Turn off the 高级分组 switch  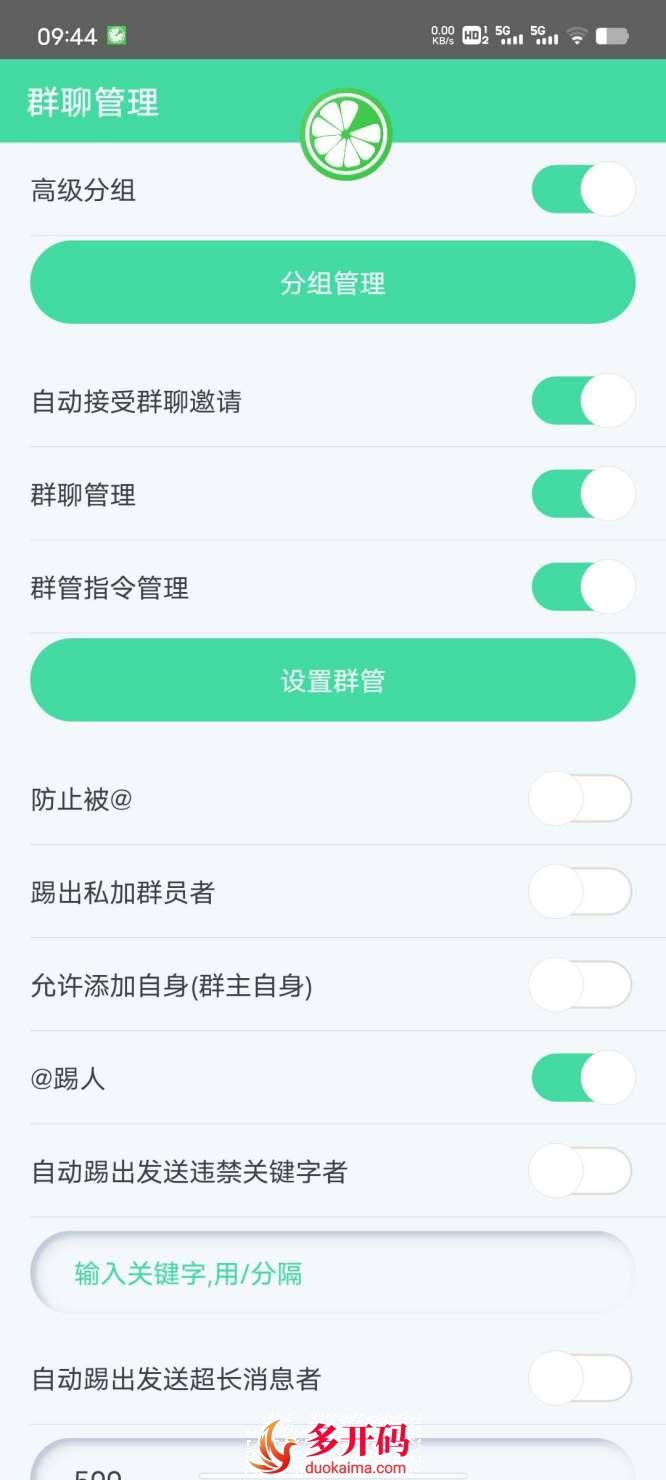click(x=582, y=190)
